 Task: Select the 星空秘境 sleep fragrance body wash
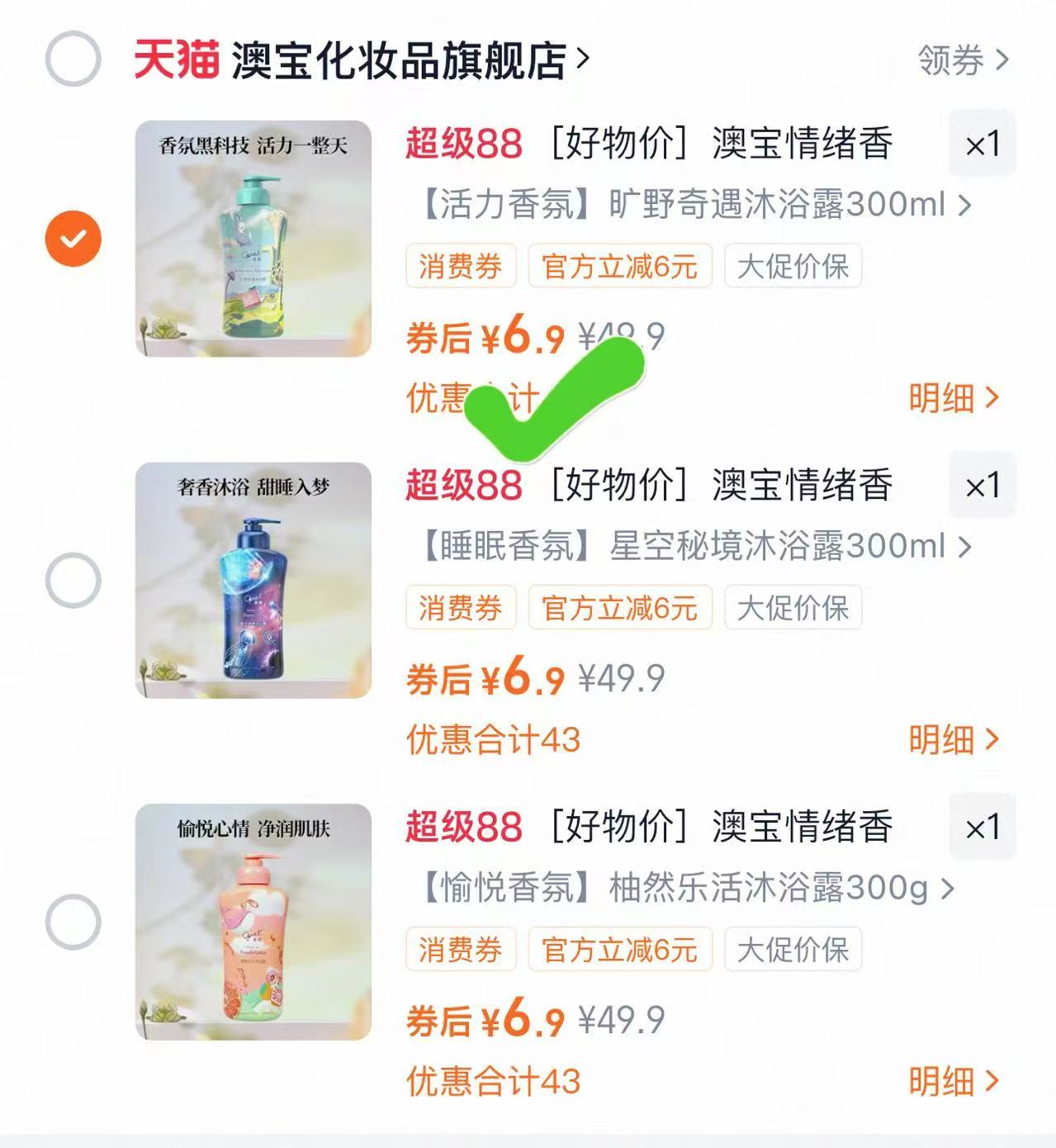pyautogui.click(x=73, y=581)
